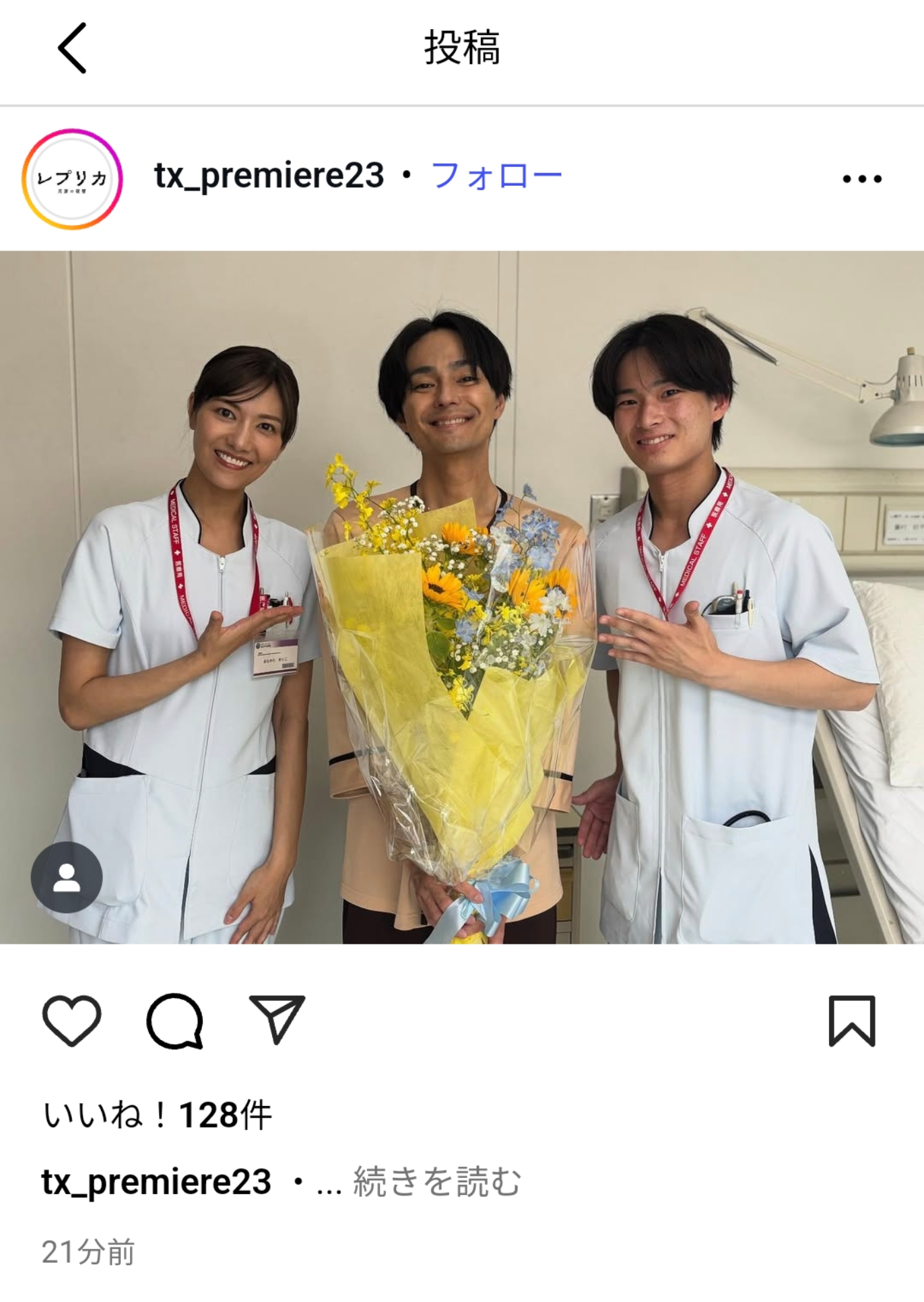The image size is (924, 1302).
Task: Show tagged people on the photo
Action: coord(67,877)
